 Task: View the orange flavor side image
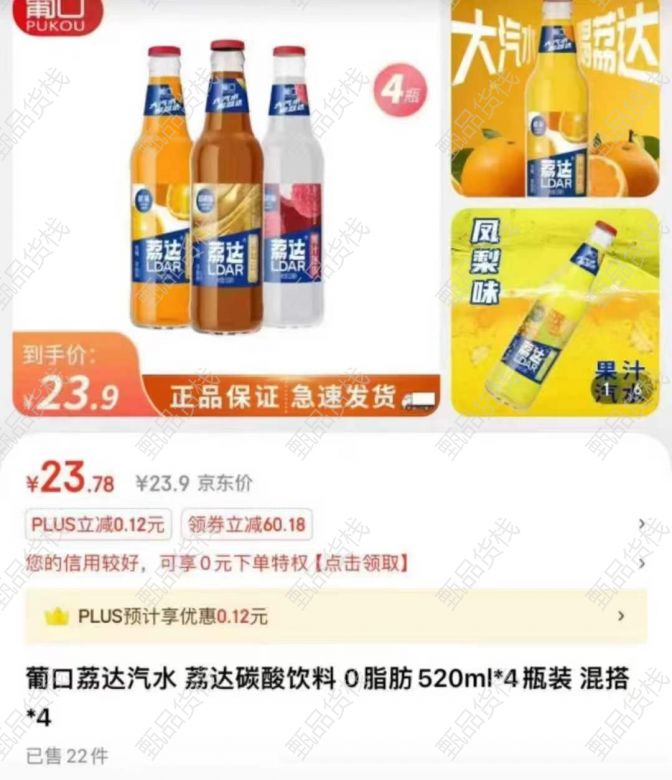(x=554, y=98)
